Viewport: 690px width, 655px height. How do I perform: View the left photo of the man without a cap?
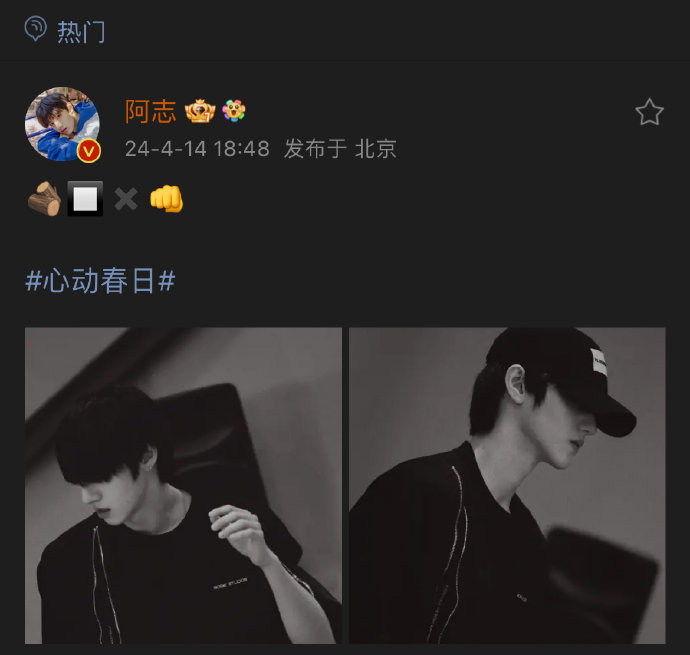pyautogui.click(x=183, y=486)
